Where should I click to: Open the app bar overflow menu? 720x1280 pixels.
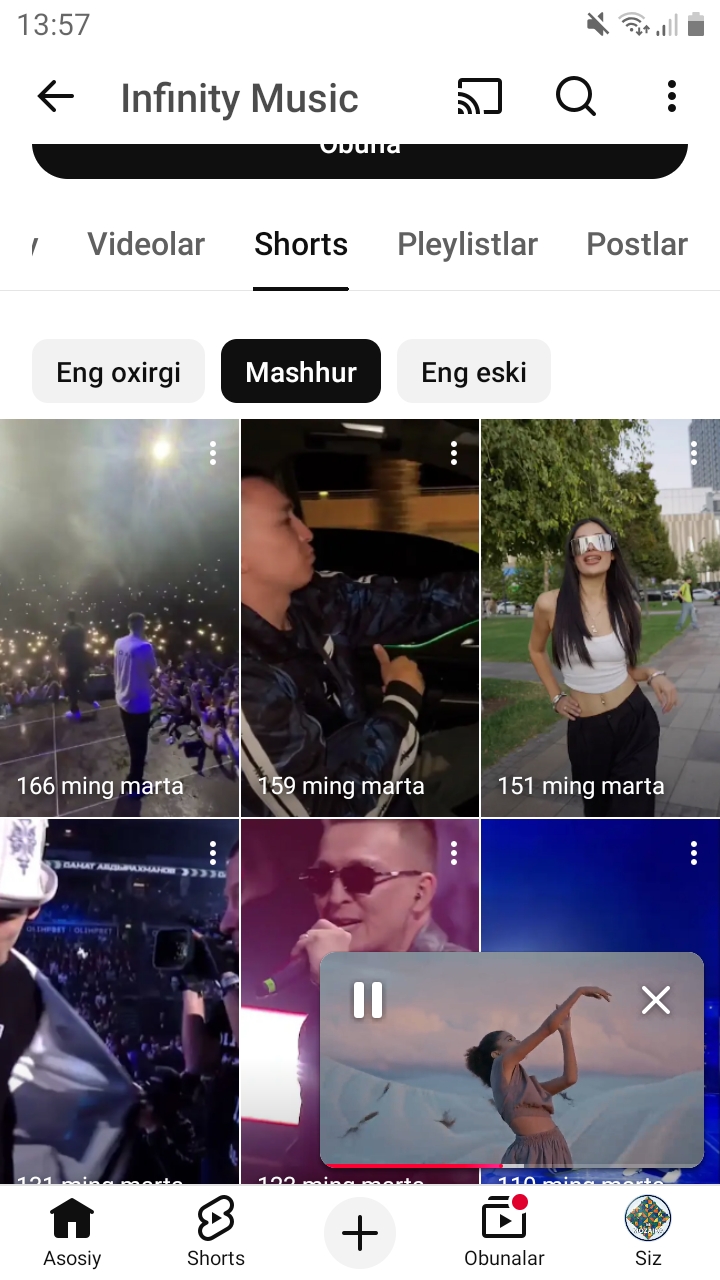tap(671, 97)
